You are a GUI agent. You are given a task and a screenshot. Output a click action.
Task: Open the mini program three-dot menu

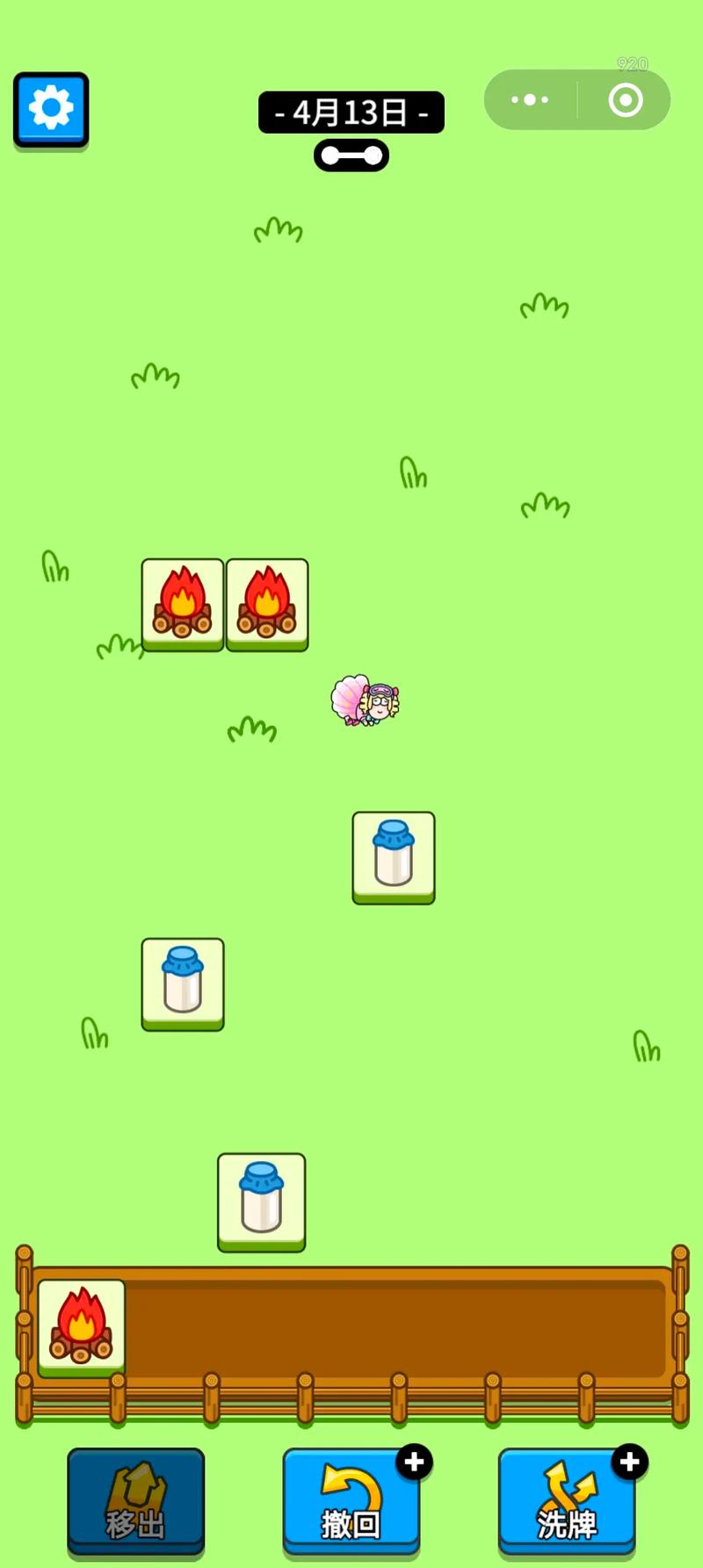pos(530,100)
